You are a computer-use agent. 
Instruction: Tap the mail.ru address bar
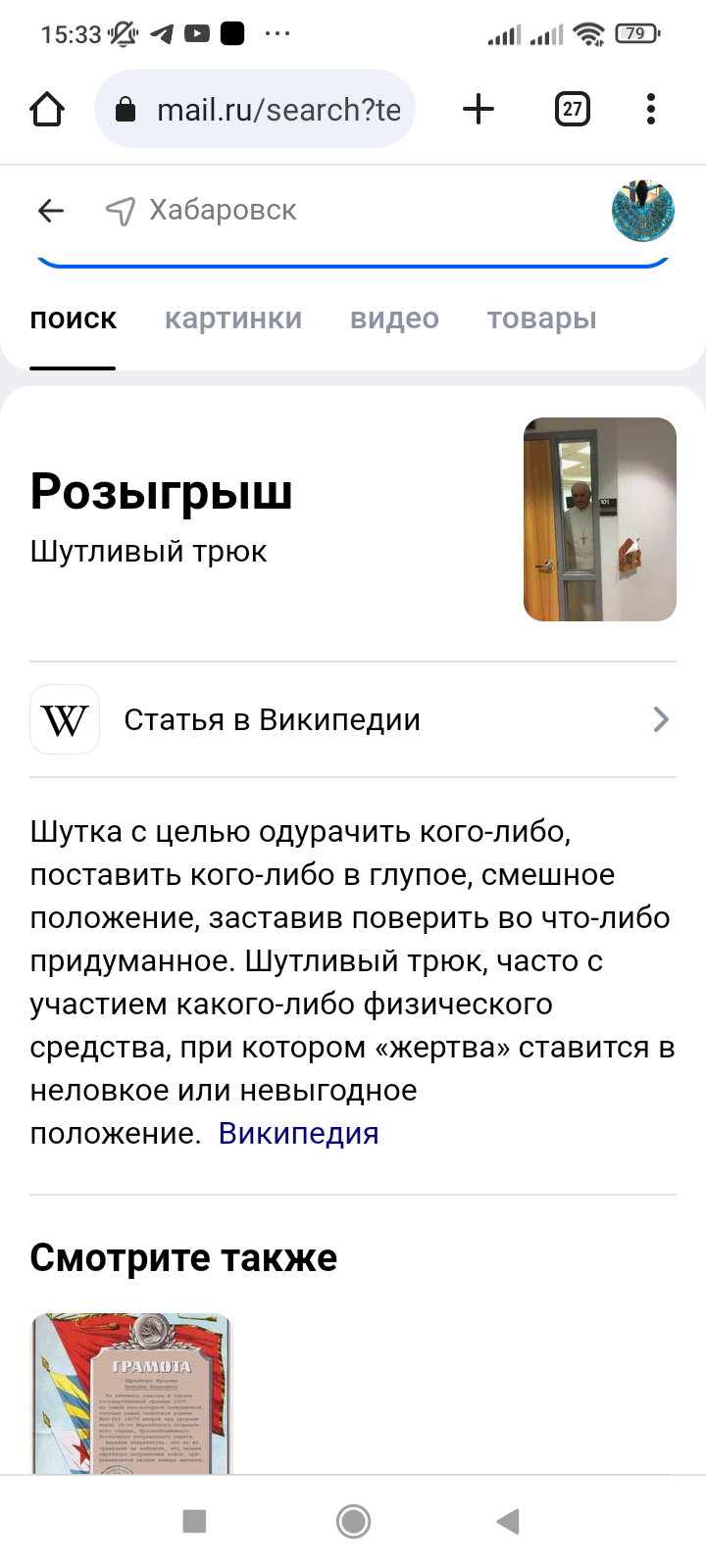pos(255,109)
